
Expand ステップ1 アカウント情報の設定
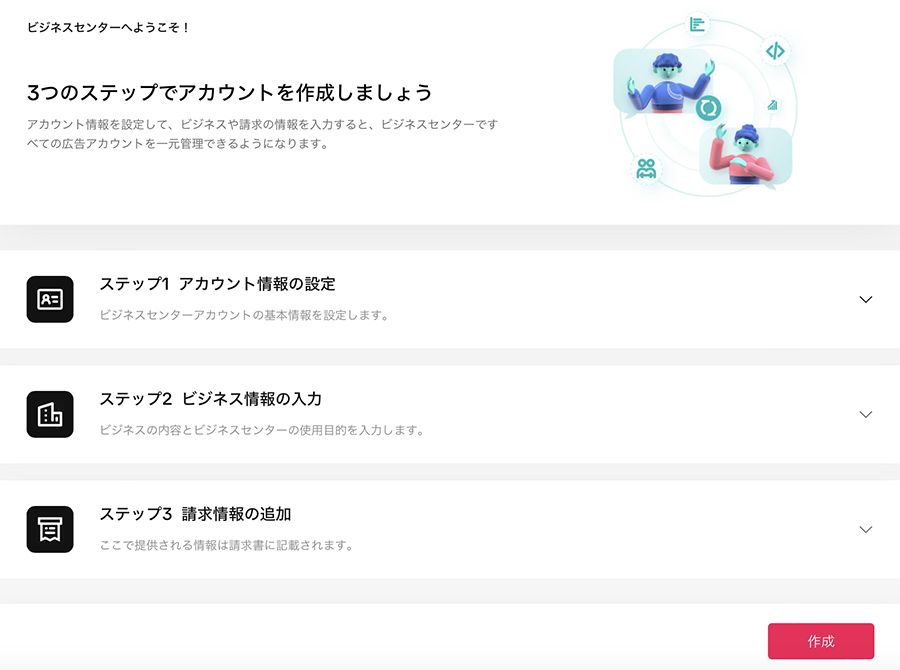pyautogui.click(x=866, y=299)
